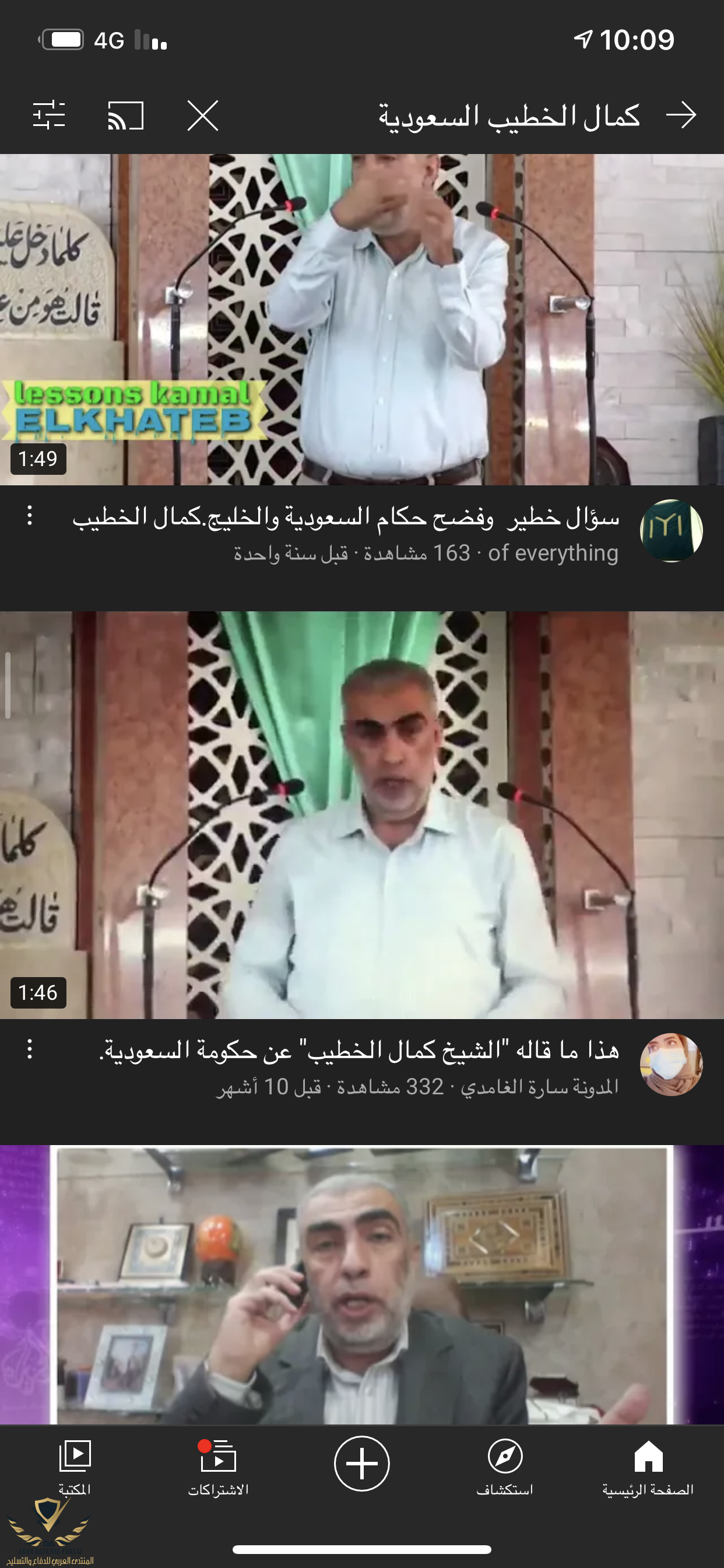This screenshot has height=1568, width=724.
Task: Play the 1:49 lessons kamal Elkhateb video
Action: click(x=362, y=319)
